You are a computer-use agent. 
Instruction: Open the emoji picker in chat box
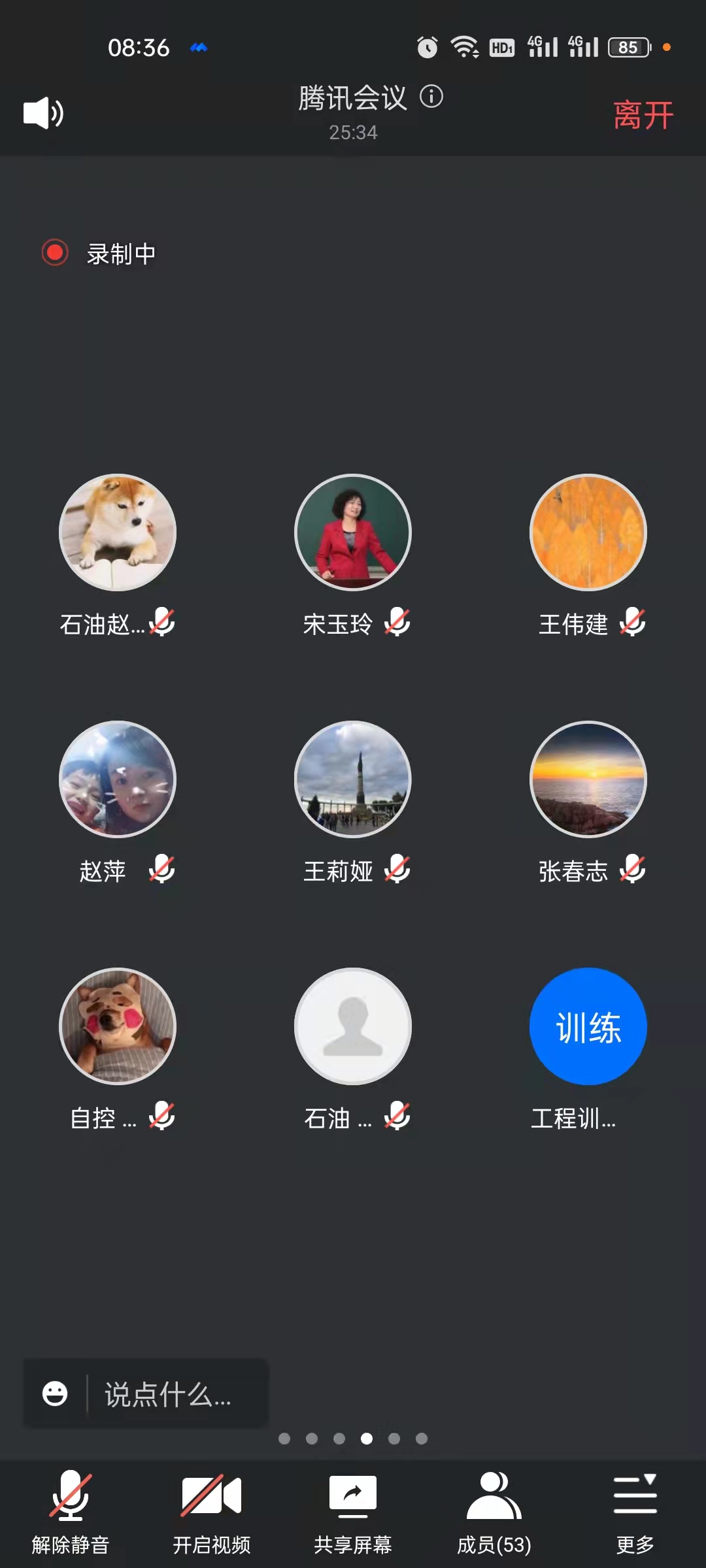(55, 1394)
